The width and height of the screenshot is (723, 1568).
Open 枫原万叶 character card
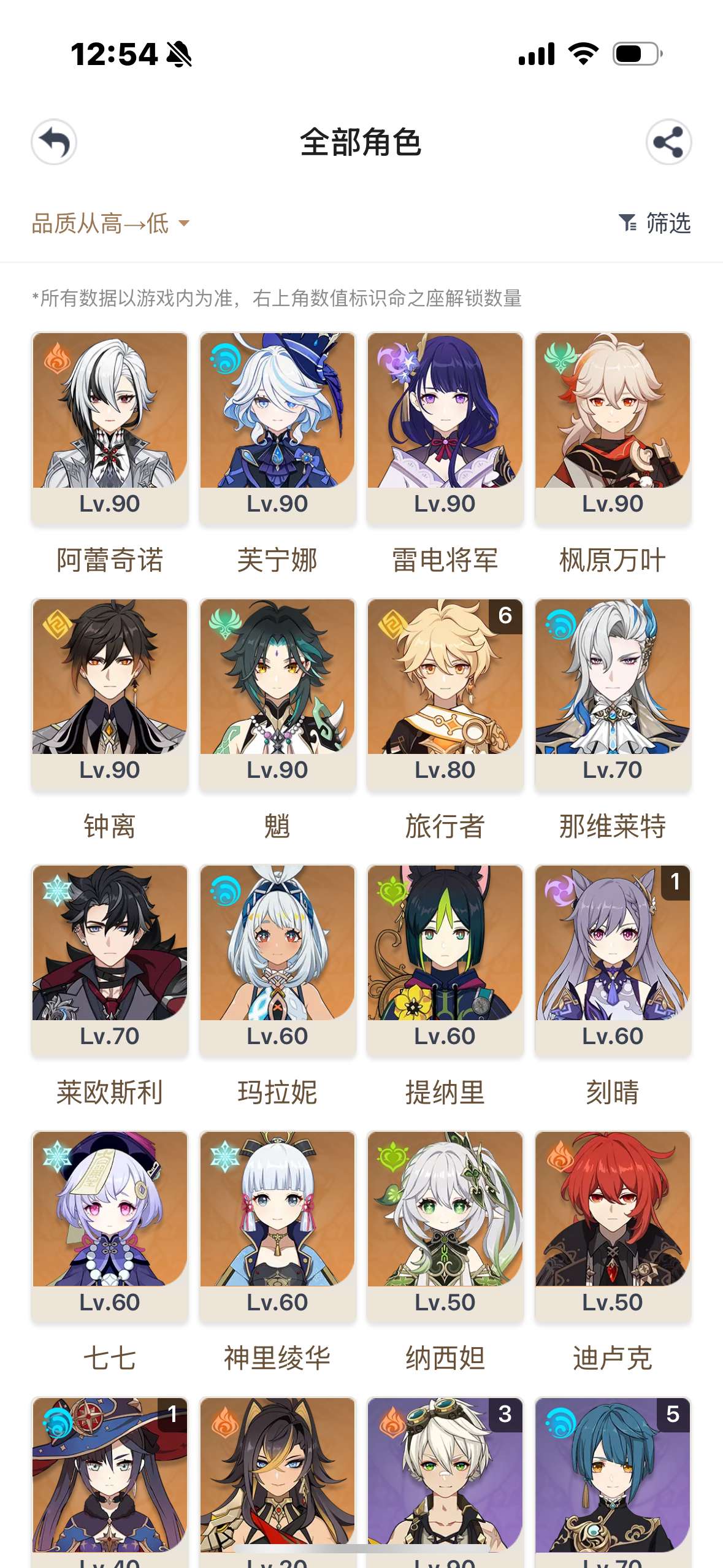pyautogui.click(x=613, y=428)
